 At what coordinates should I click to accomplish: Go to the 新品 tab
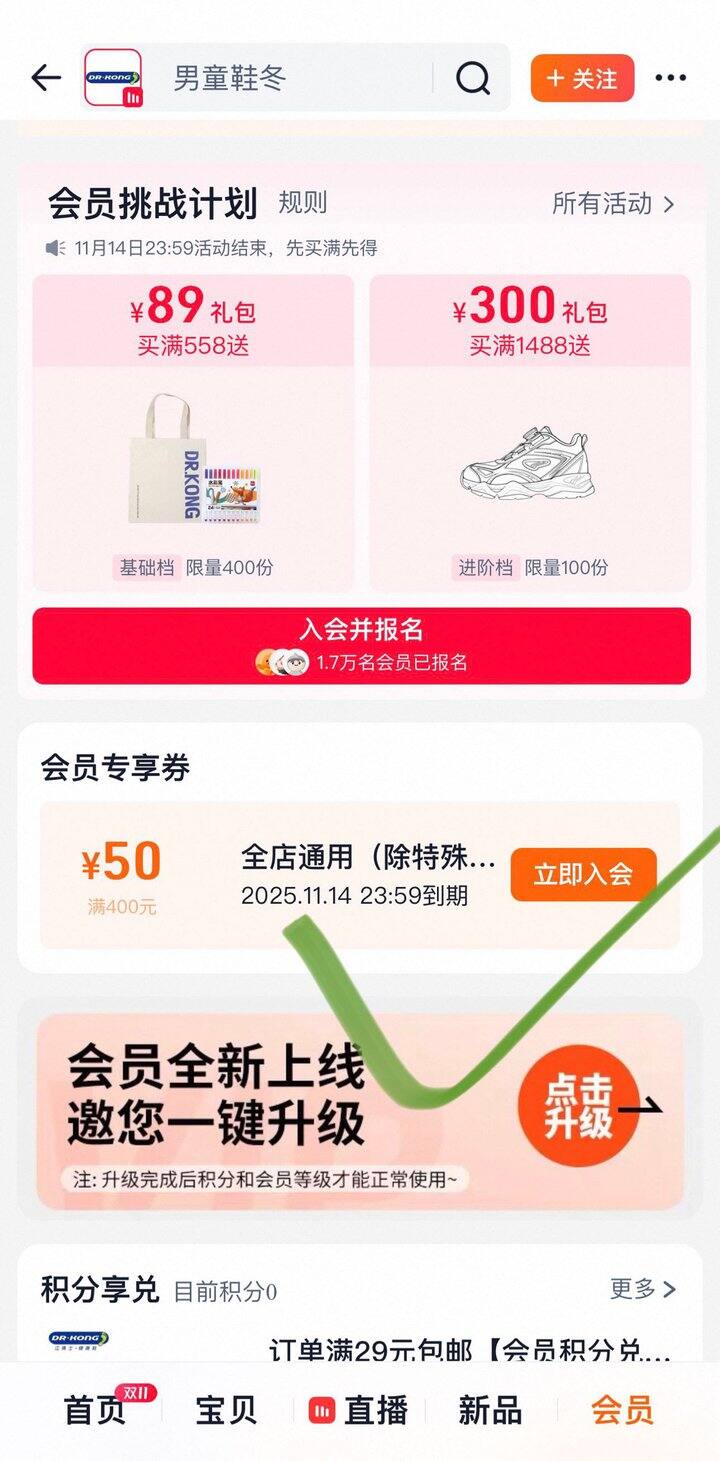[490, 1410]
